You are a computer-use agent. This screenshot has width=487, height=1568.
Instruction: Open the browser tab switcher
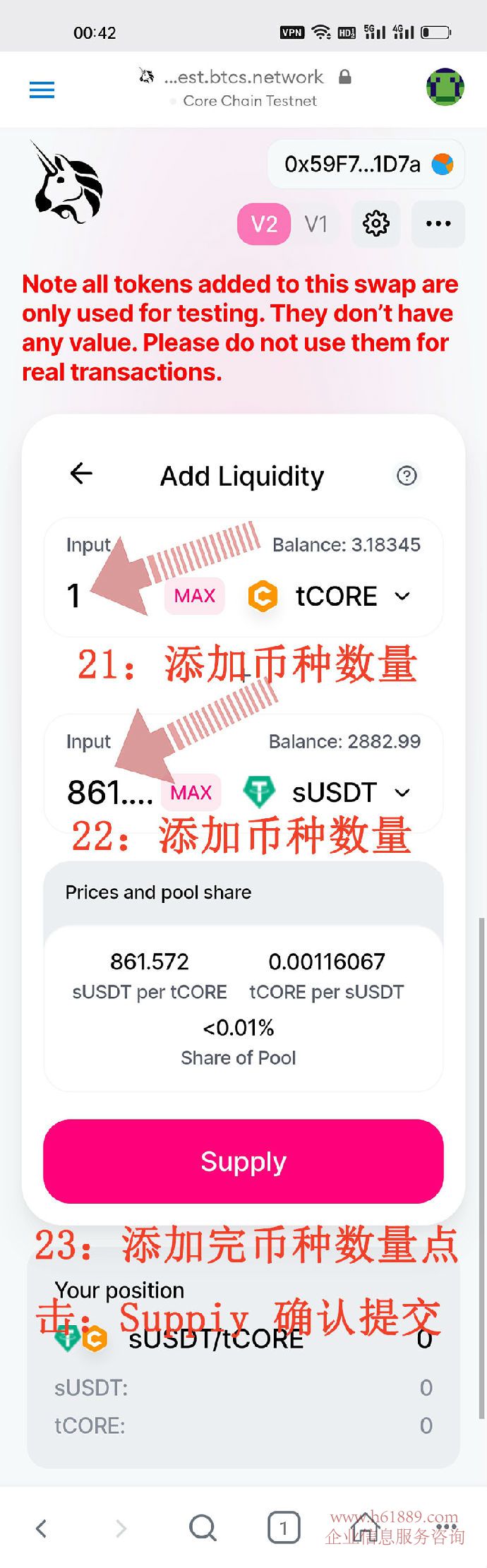283,1528
